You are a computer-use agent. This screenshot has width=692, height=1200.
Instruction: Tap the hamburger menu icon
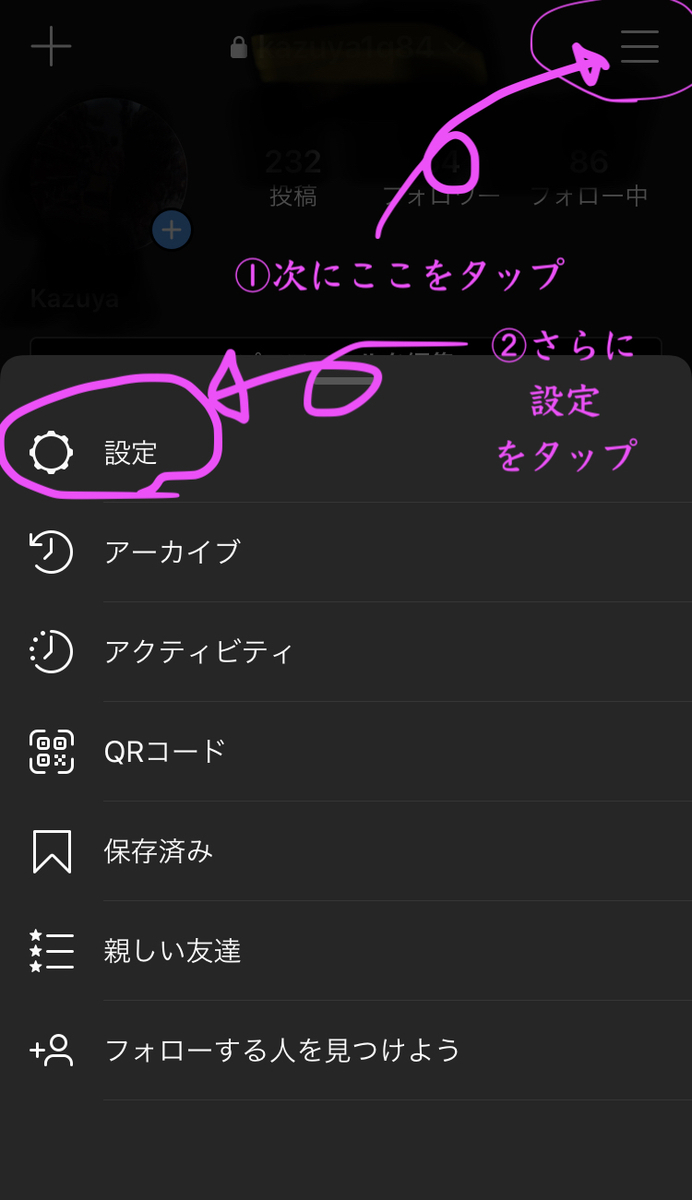click(x=640, y=47)
